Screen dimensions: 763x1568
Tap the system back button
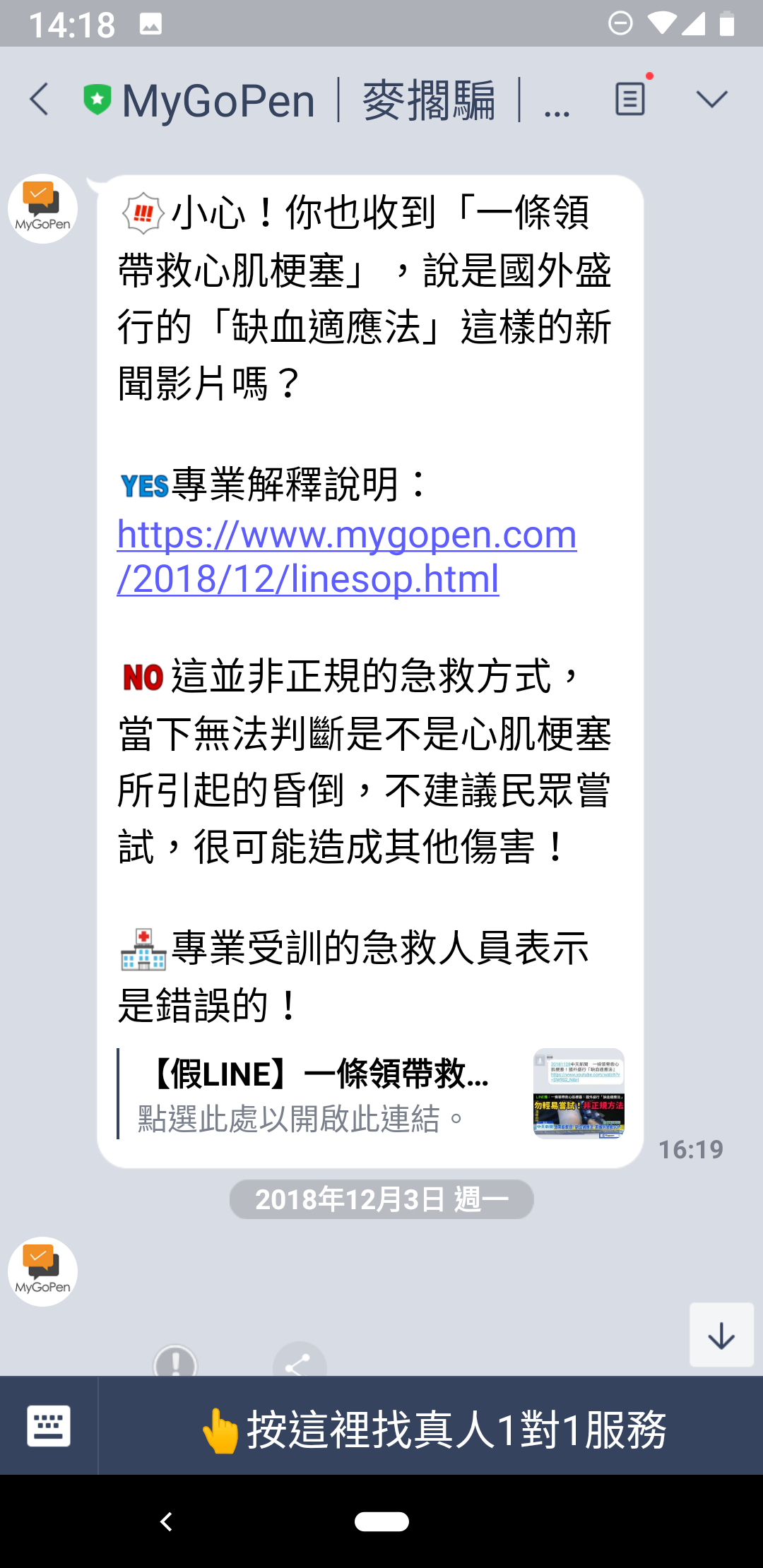pyautogui.click(x=166, y=1521)
